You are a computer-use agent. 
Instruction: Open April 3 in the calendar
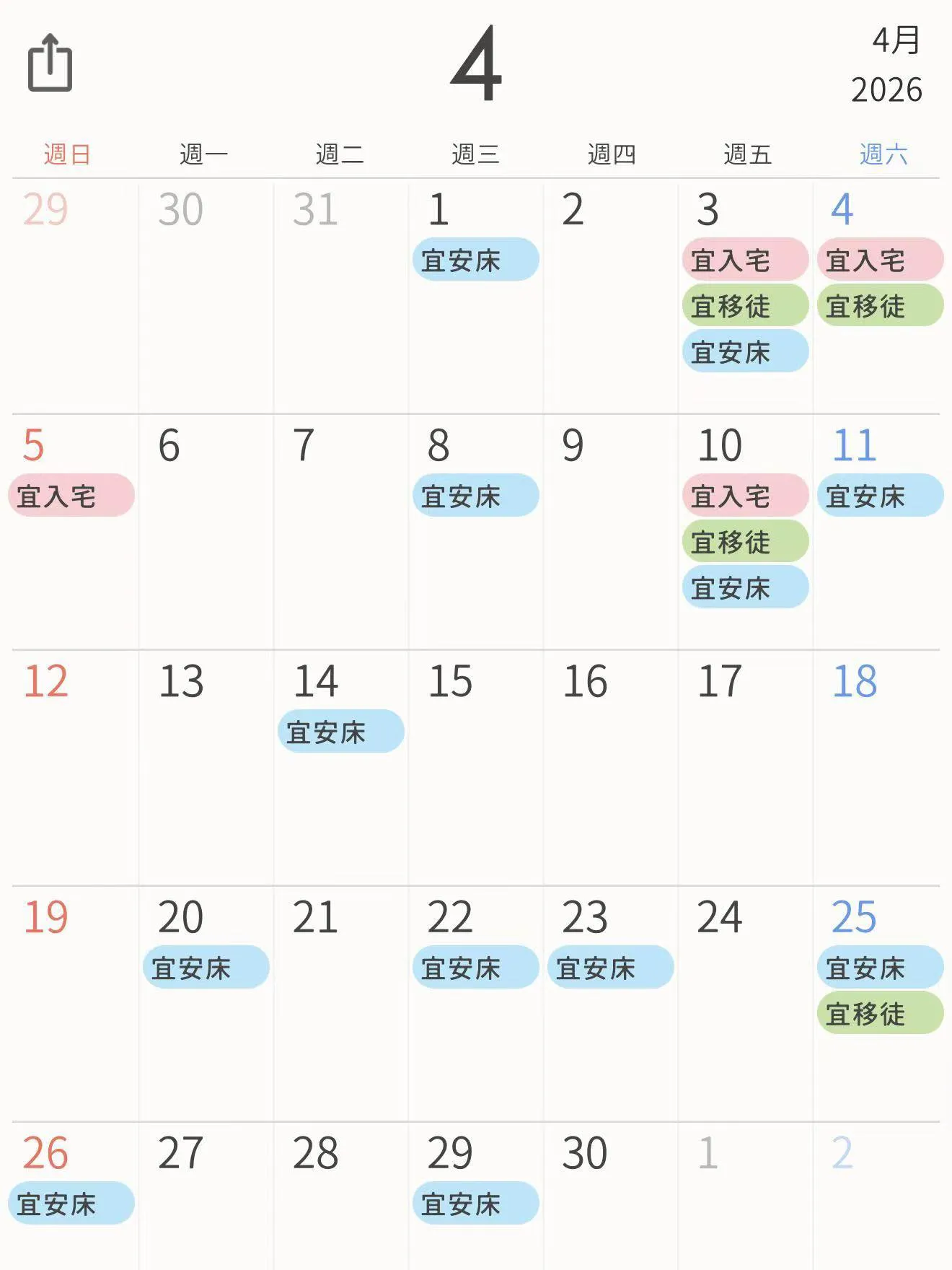(x=744, y=296)
